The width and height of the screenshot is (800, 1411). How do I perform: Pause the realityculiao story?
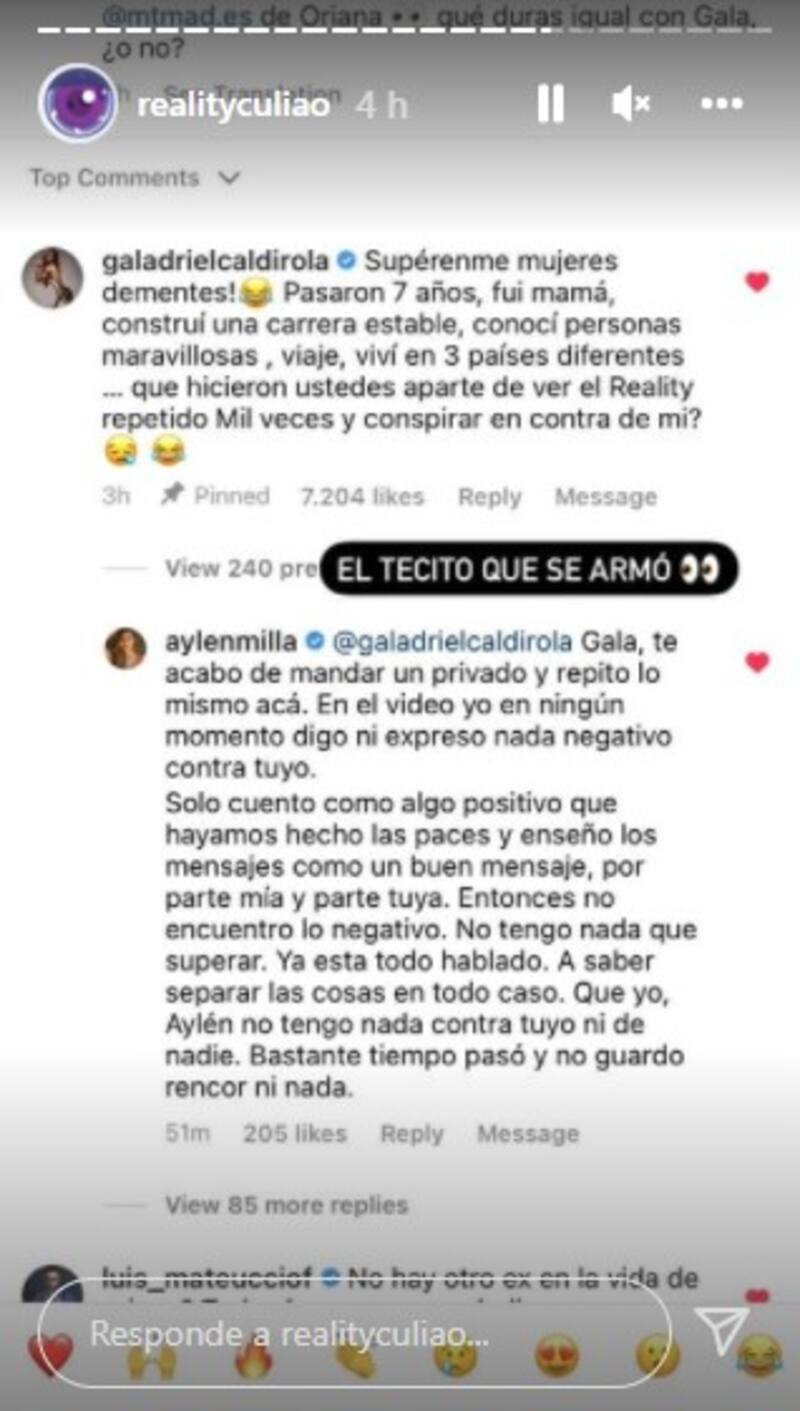click(x=550, y=104)
